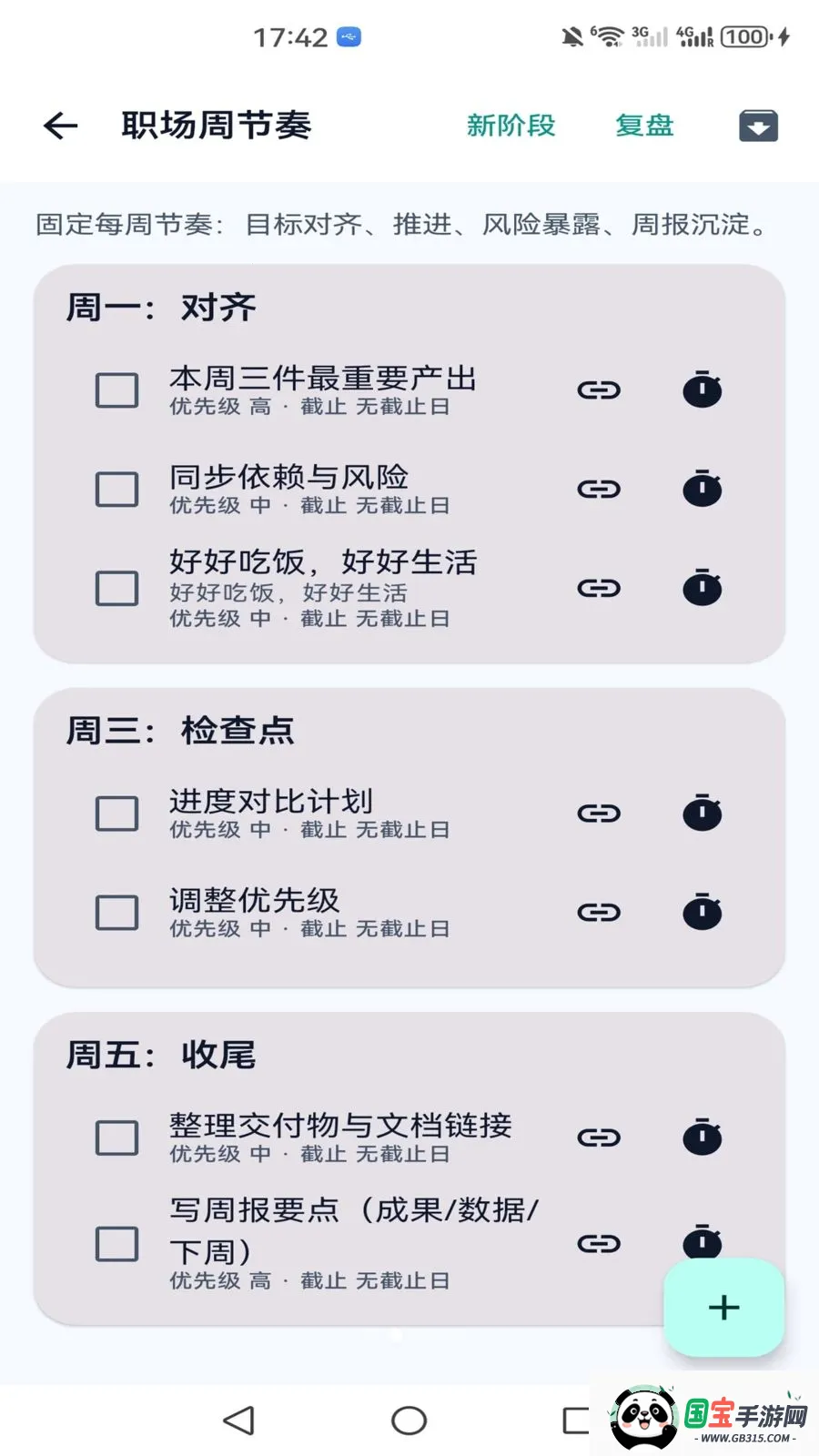Start the timer for 本周三件最重要产出
The image size is (819, 1456).
703,389
